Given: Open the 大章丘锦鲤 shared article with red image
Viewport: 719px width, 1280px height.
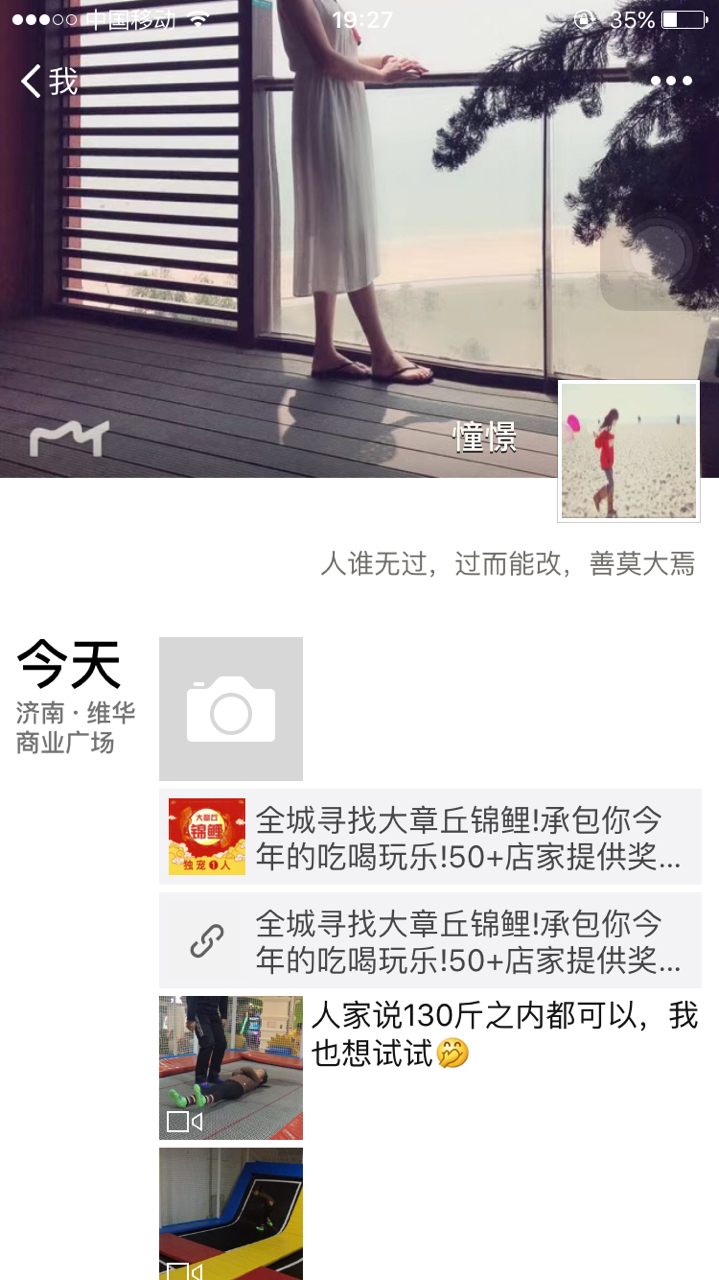Looking at the screenshot, I should point(430,837).
